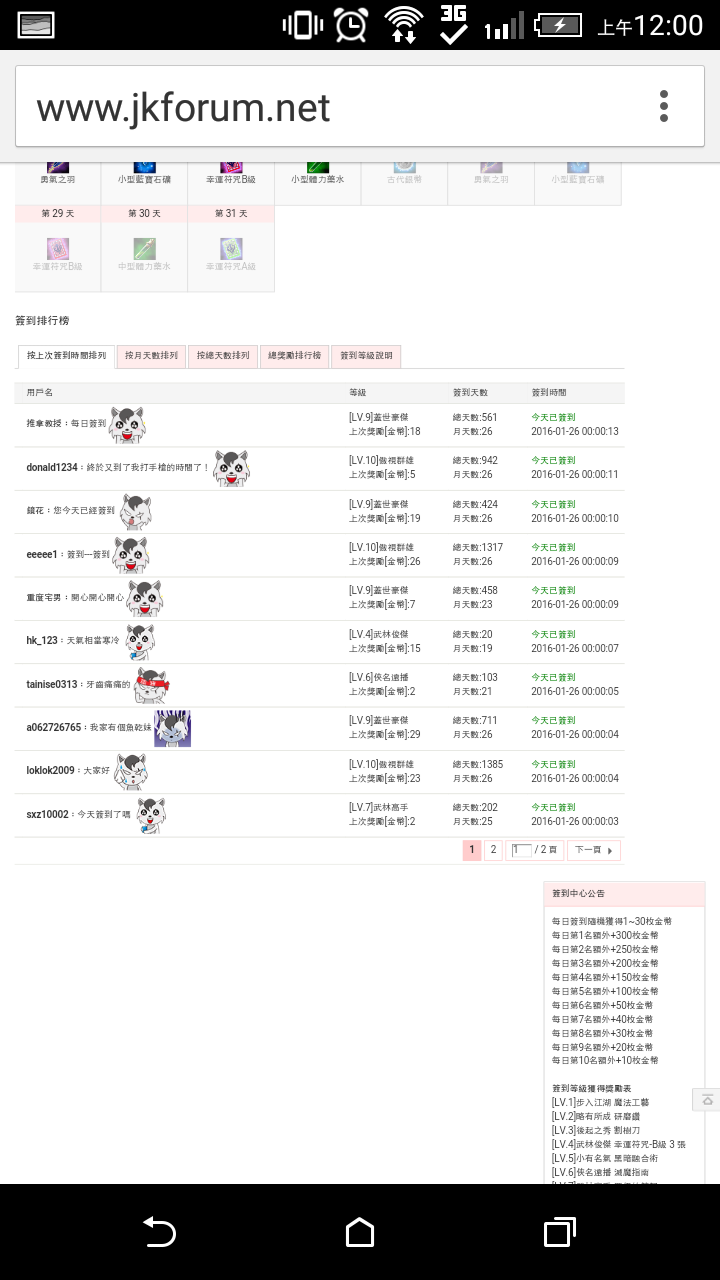View hk_123's profile
720x1280 pixels.
point(41,640)
